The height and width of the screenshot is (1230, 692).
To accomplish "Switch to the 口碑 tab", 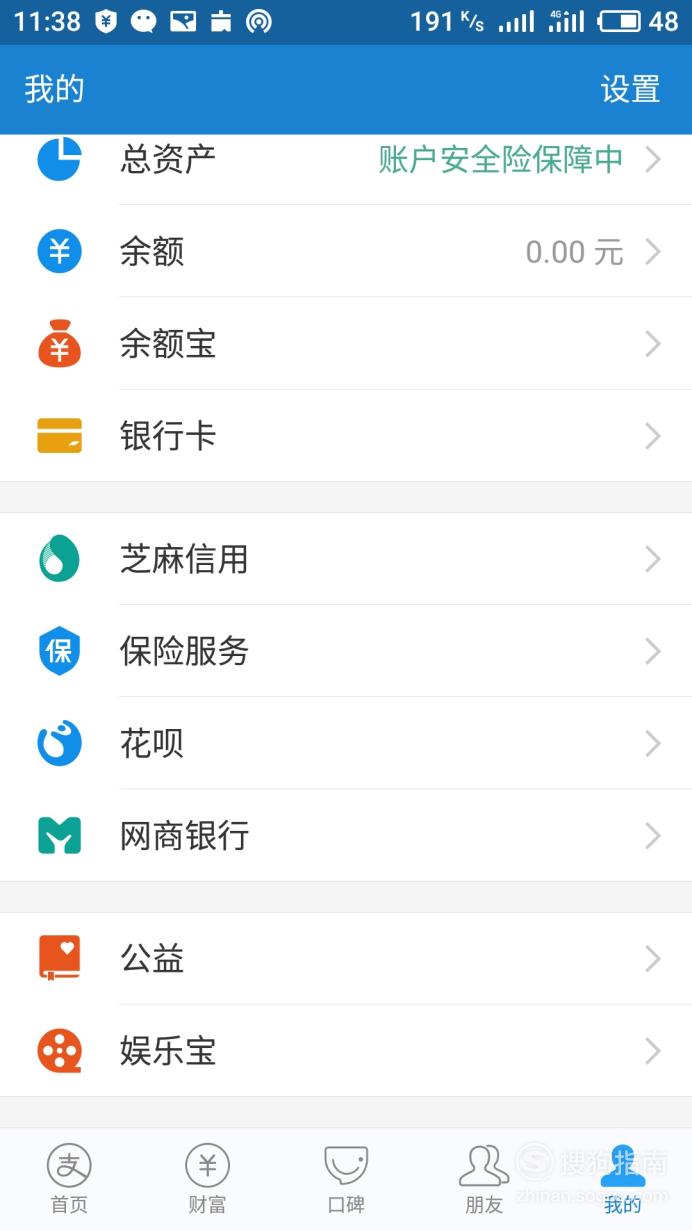I will pyautogui.click(x=346, y=1180).
